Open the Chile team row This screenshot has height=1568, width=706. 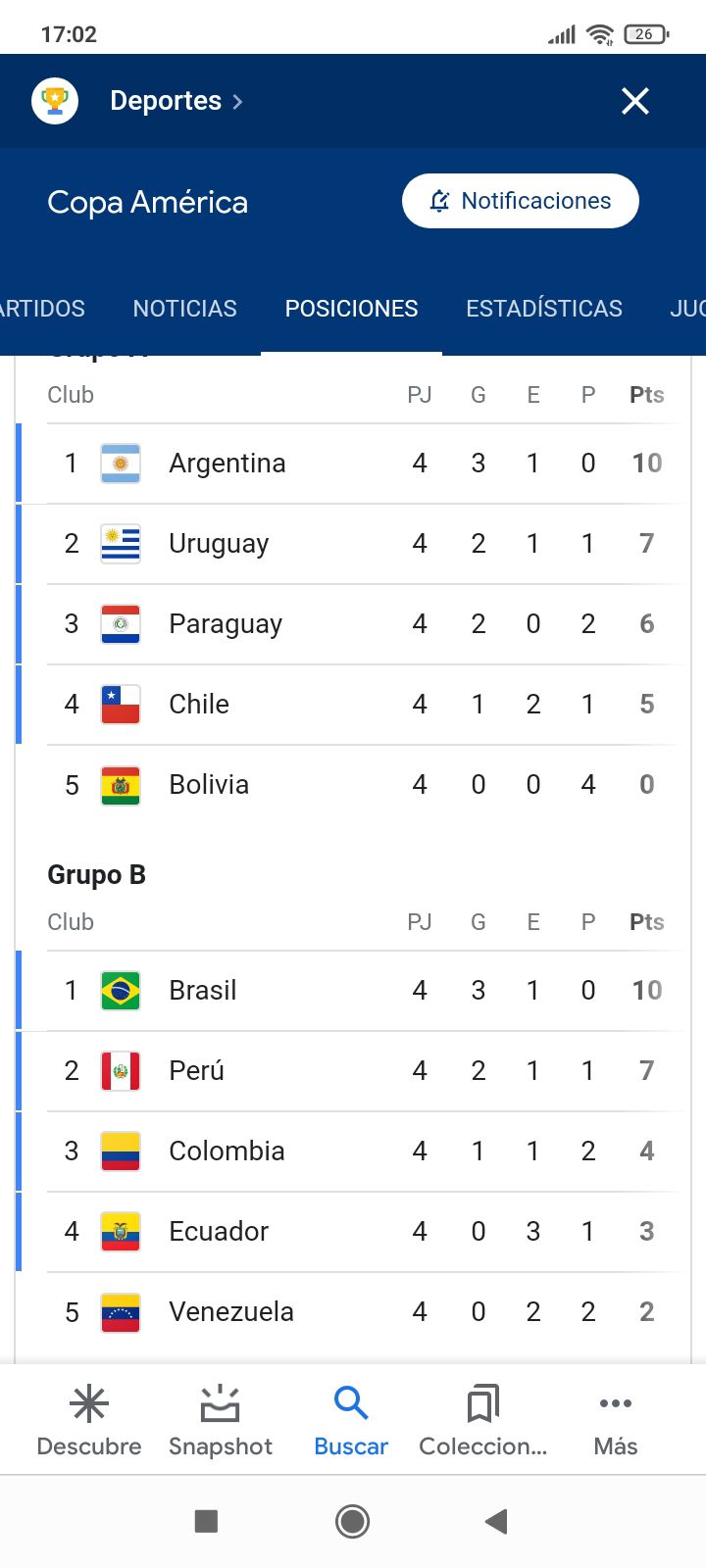(353, 705)
